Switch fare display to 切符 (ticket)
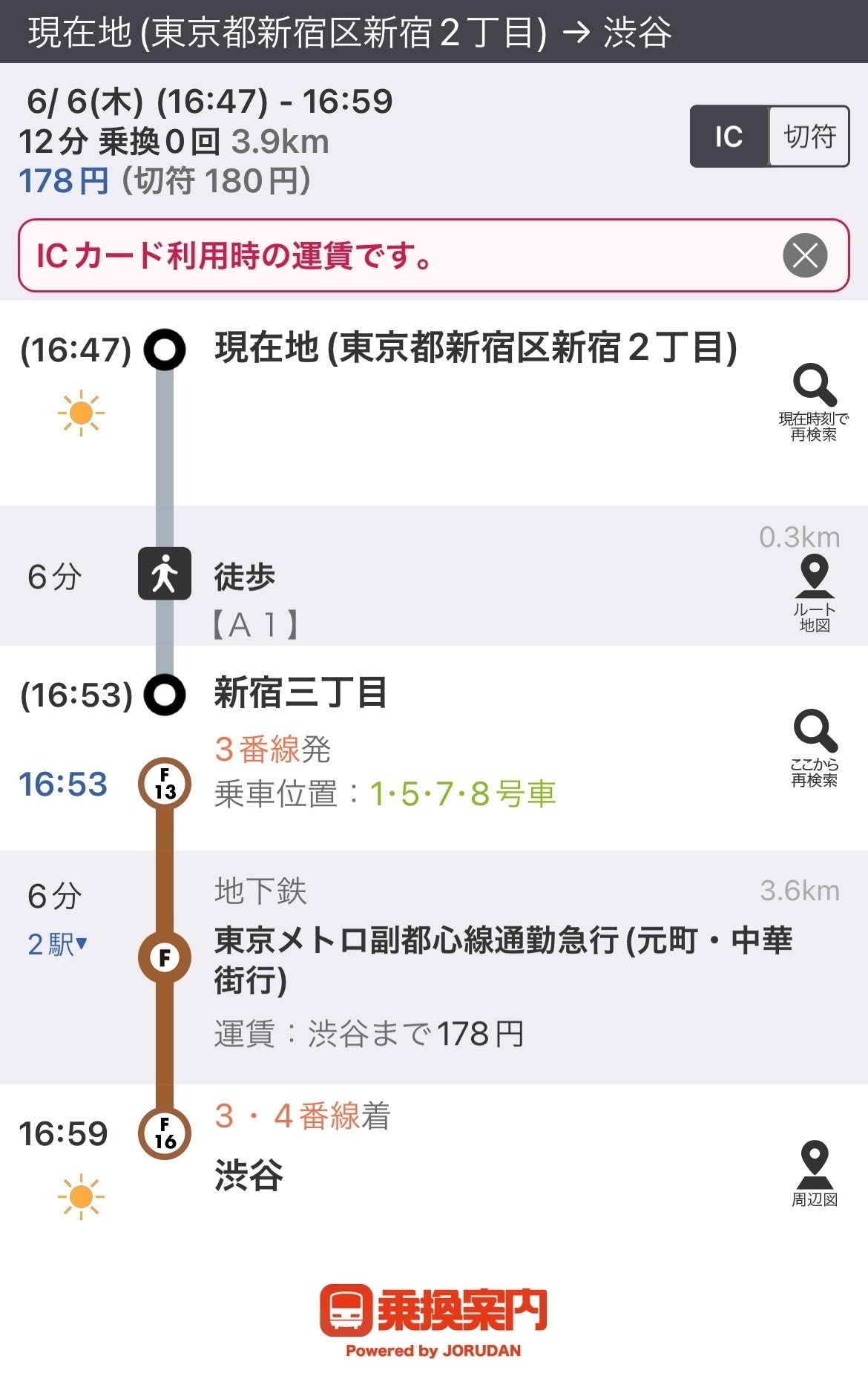 tap(809, 137)
